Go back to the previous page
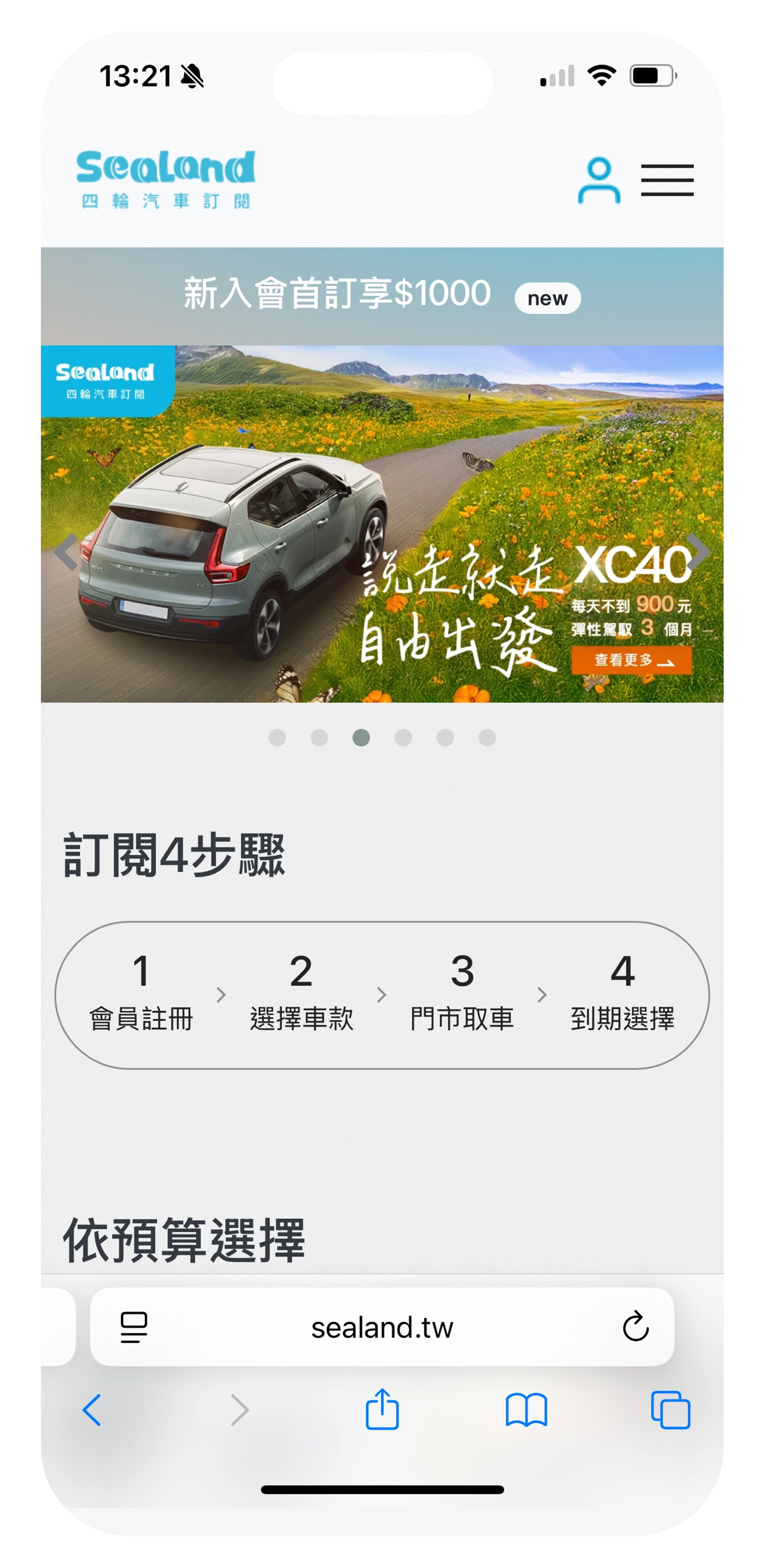Screen dimensions: 764x1568 click(x=92, y=1410)
